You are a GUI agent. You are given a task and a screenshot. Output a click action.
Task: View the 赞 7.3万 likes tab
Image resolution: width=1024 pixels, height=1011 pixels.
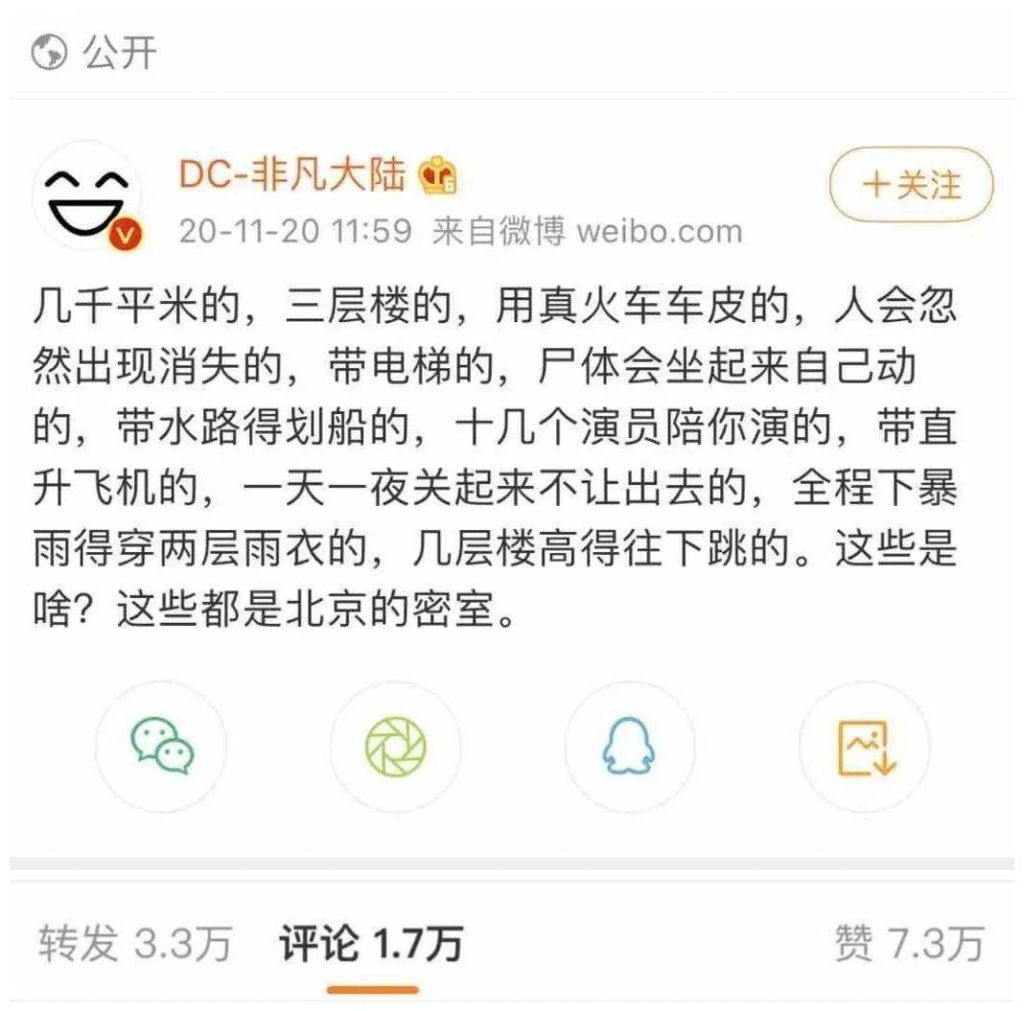[x=908, y=943]
